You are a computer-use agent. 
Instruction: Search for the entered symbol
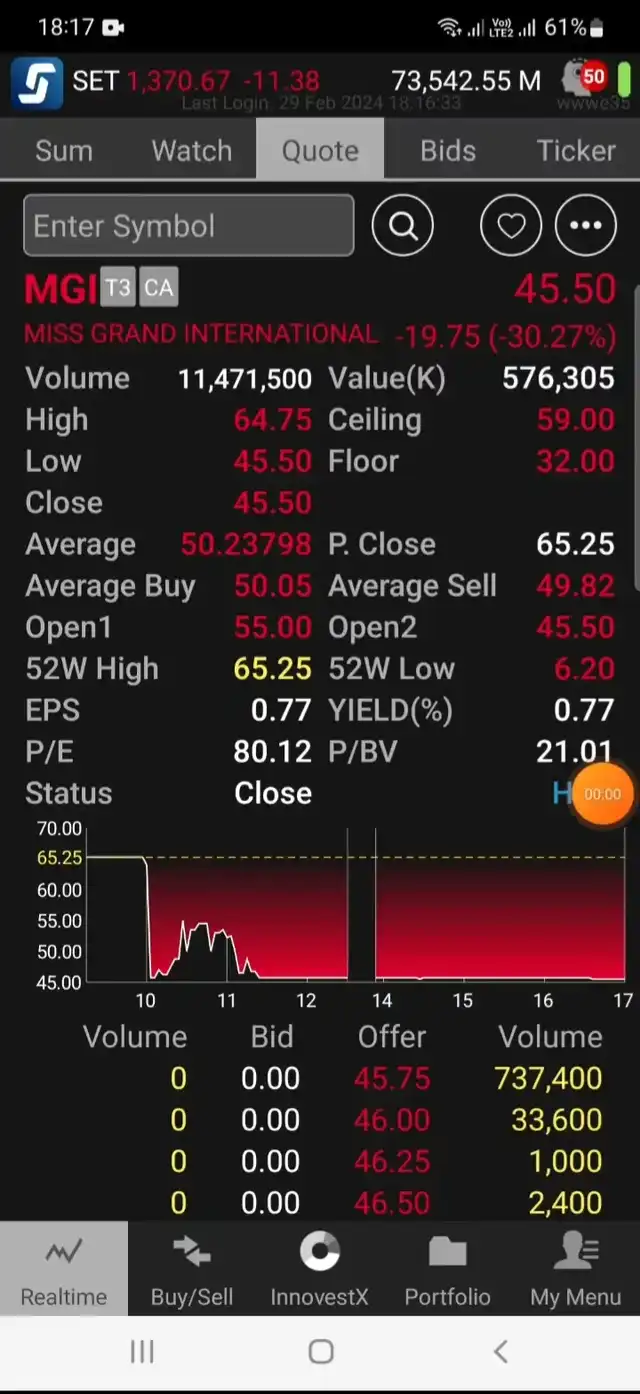click(x=403, y=226)
